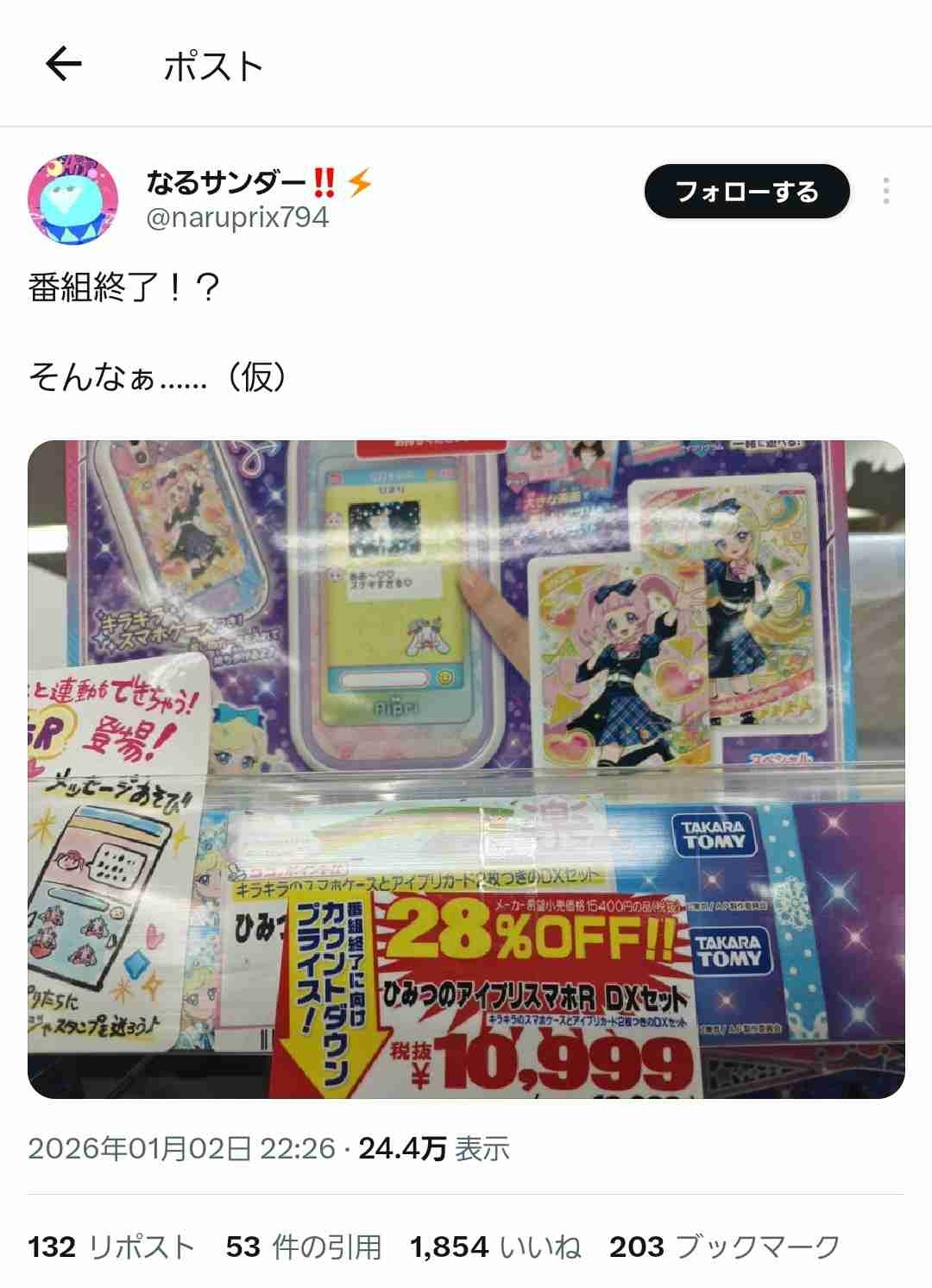
Task: Open the @naruprix794 profile link
Action: [237, 218]
